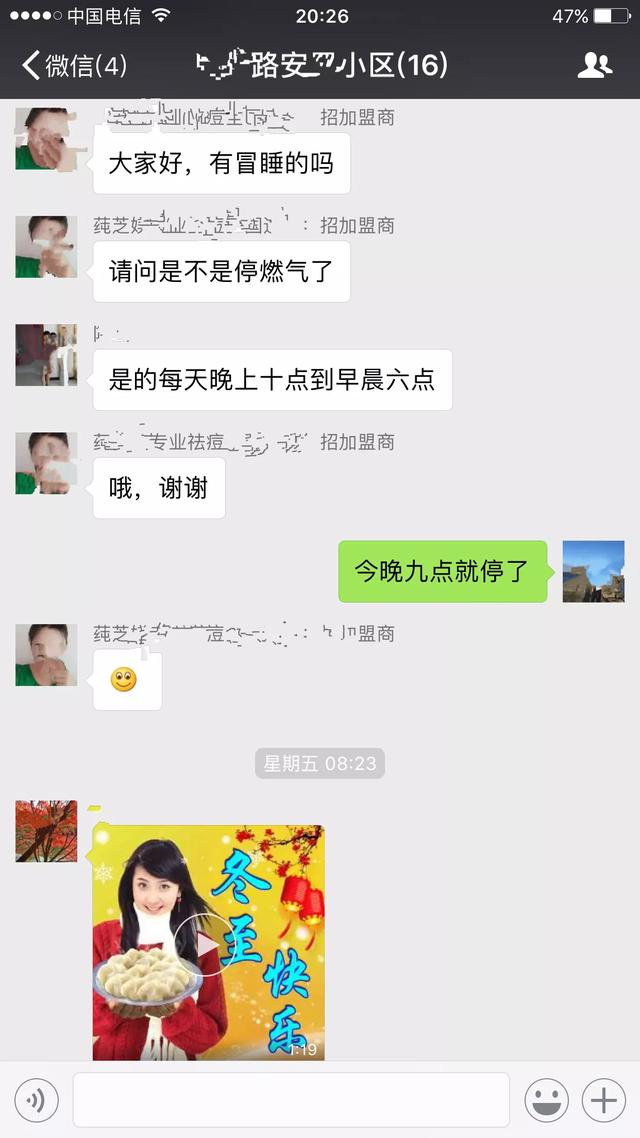Image resolution: width=640 pixels, height=1138 pixels.
Task: Open avatar next to 是的每天晚上十点到早晨六点
Action: pos(46,355)
